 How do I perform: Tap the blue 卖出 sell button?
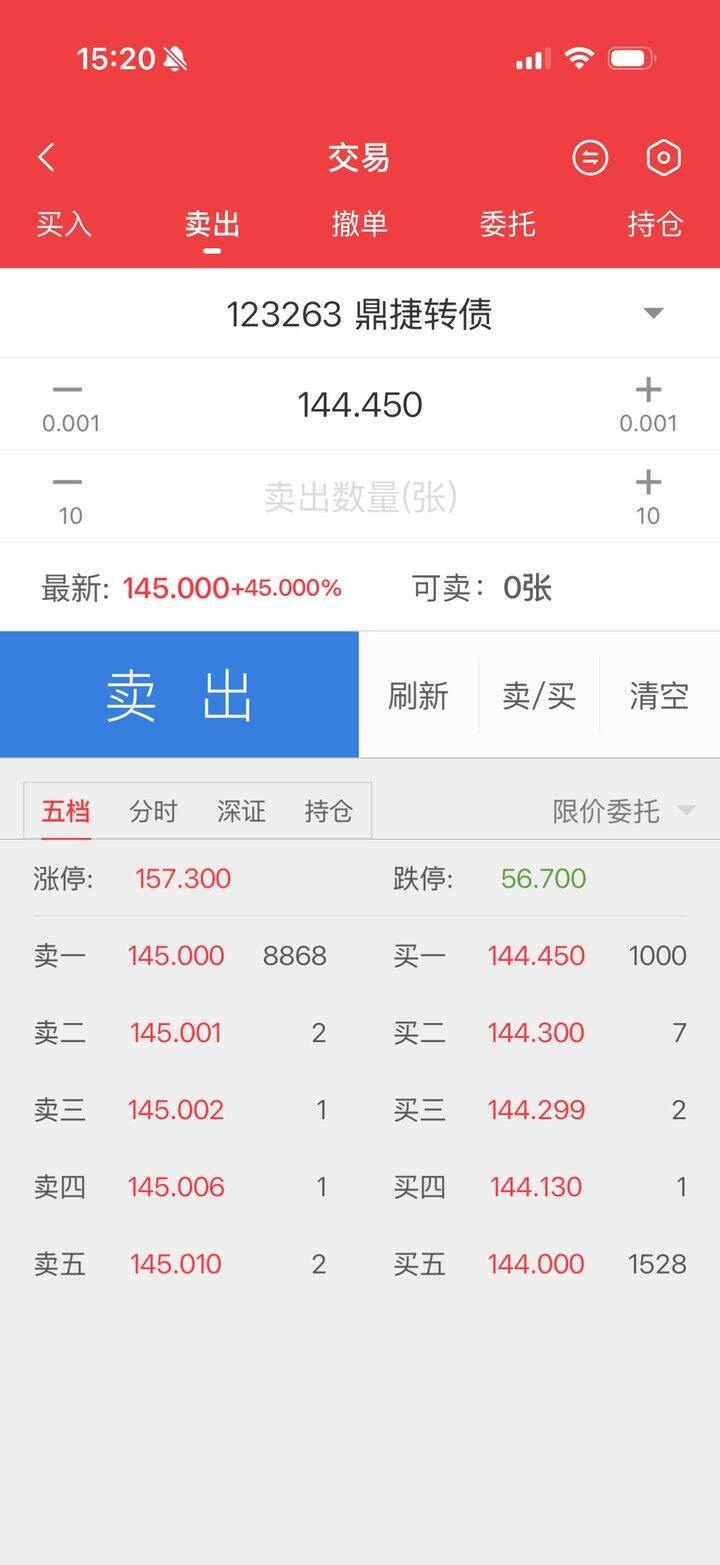180,693
